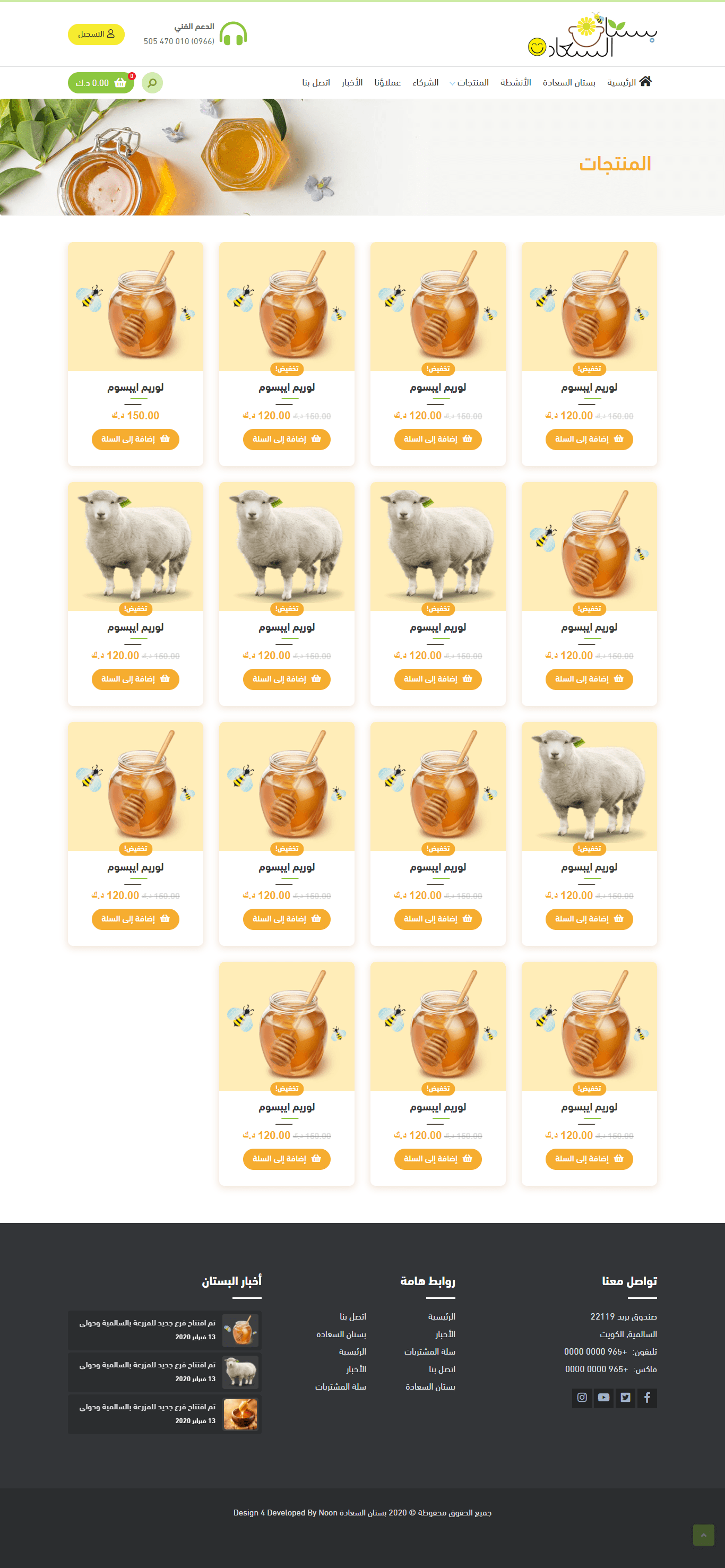Tap the التسجيل register button
This screenshot has height=1568, width=725.
click(x=96, y=34)
